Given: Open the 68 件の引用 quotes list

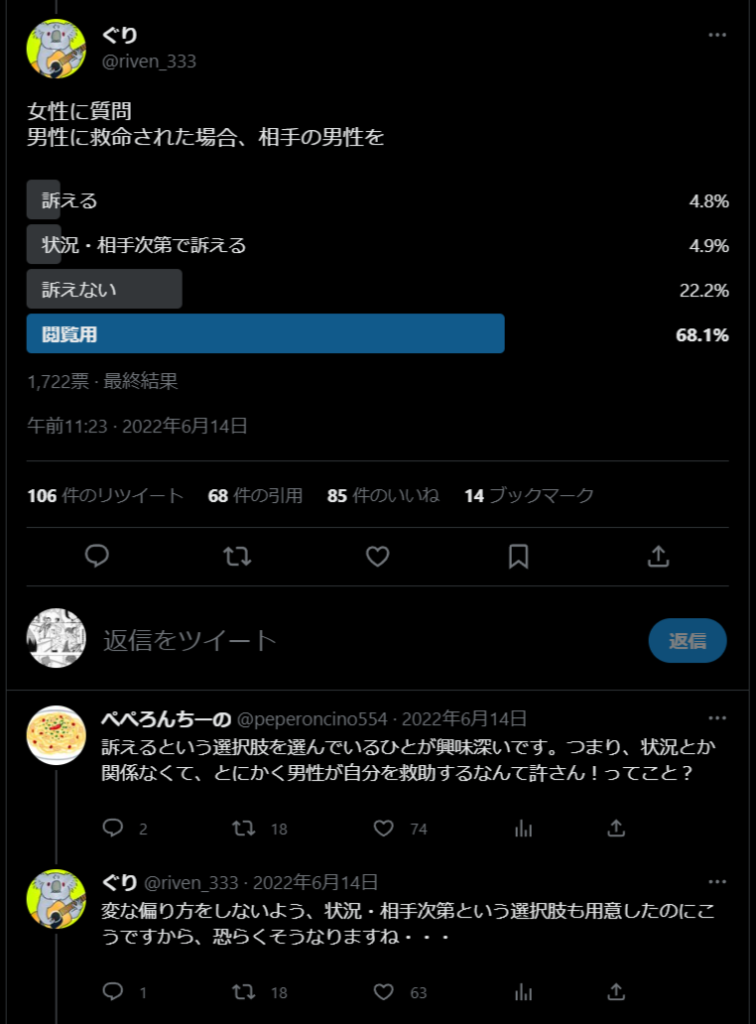Looking at the screenshot, I should click(x=255, y=495).
